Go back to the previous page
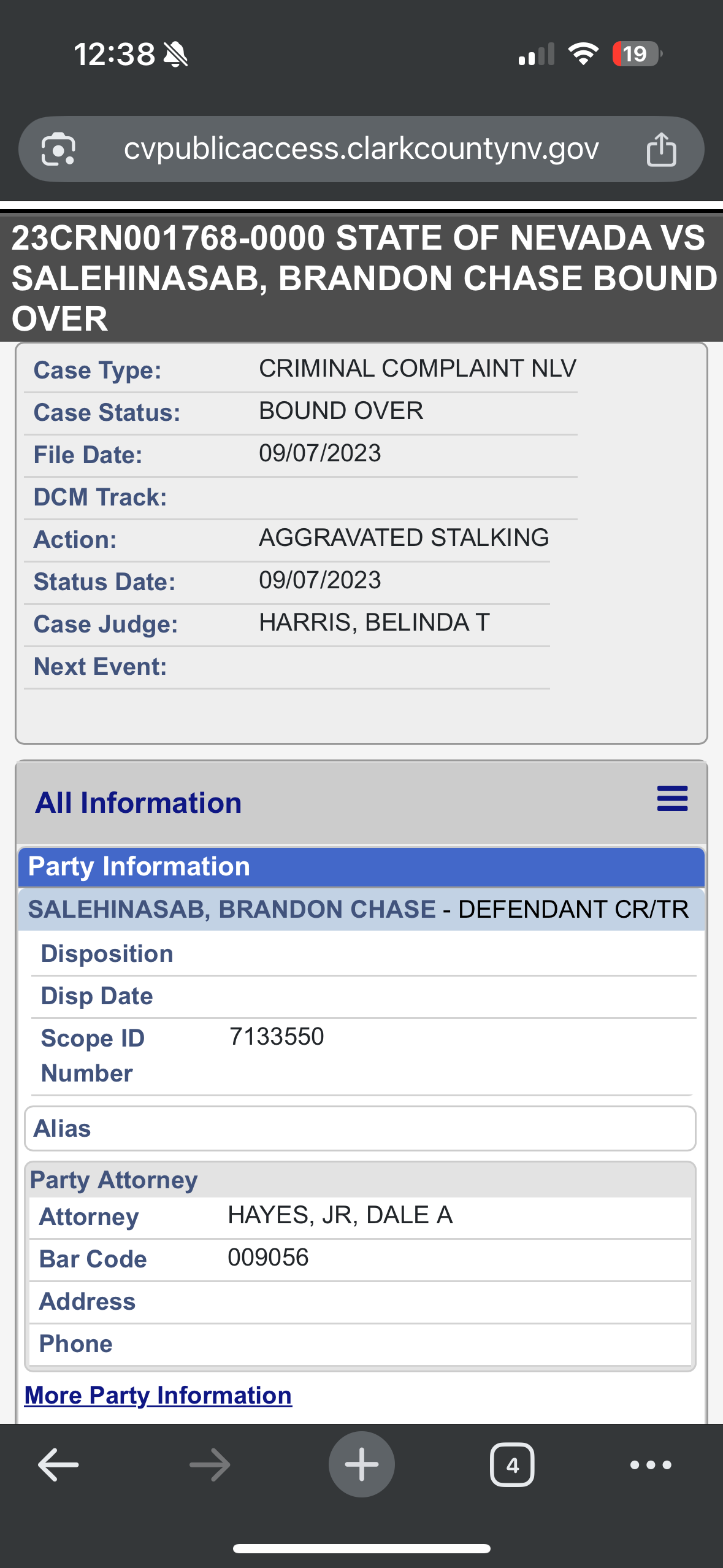Screen dimensions: 723x1568 (58, 1465)
